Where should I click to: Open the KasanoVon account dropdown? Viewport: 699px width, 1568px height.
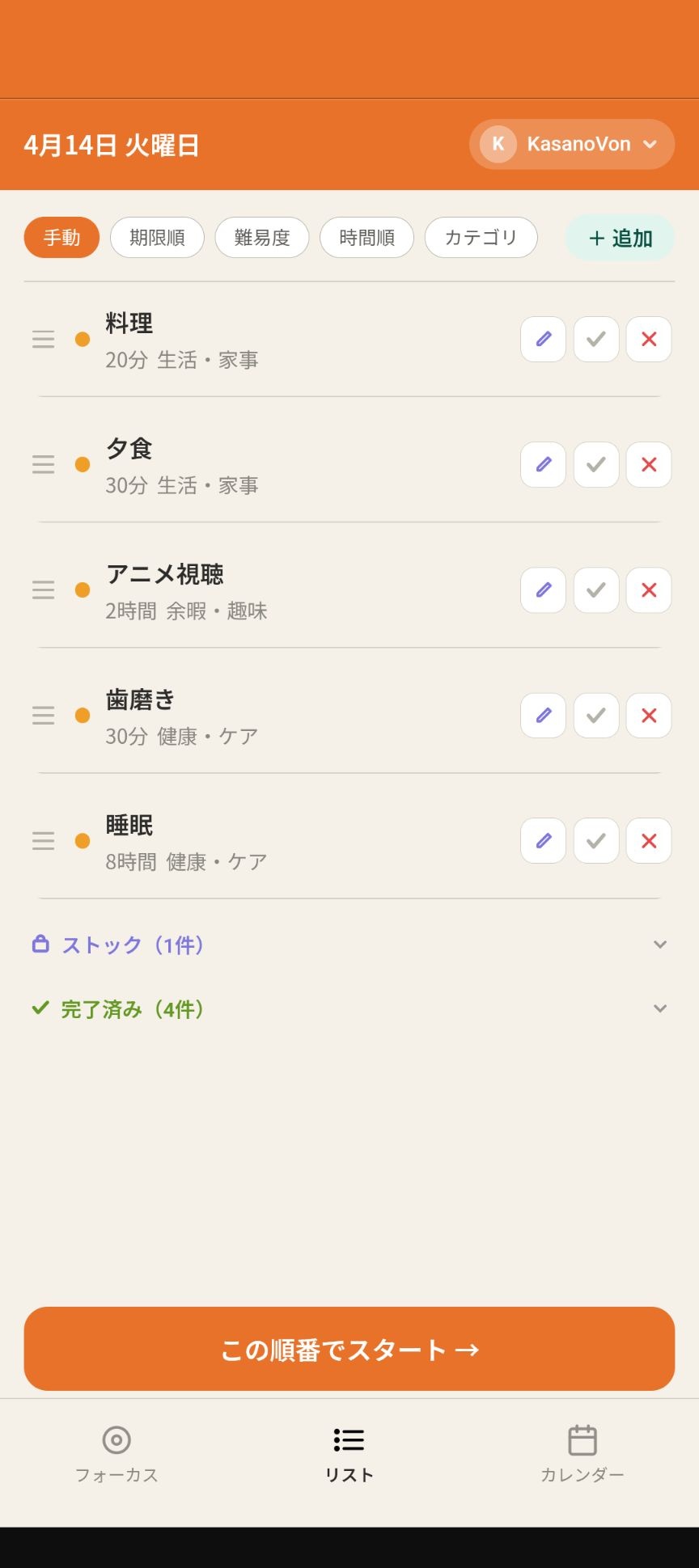tap(571, 145)
